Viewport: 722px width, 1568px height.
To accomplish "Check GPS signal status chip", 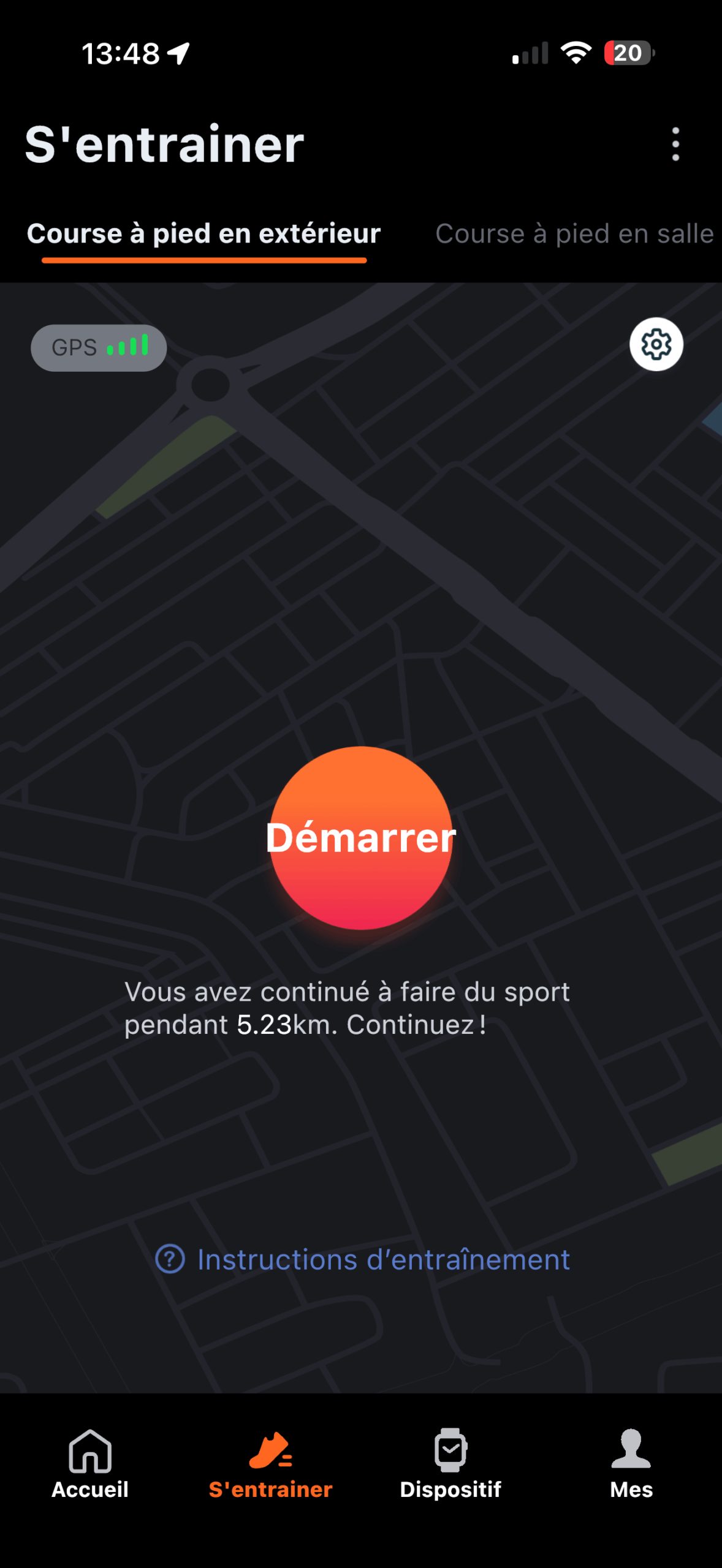I will [x=99, y=348].
